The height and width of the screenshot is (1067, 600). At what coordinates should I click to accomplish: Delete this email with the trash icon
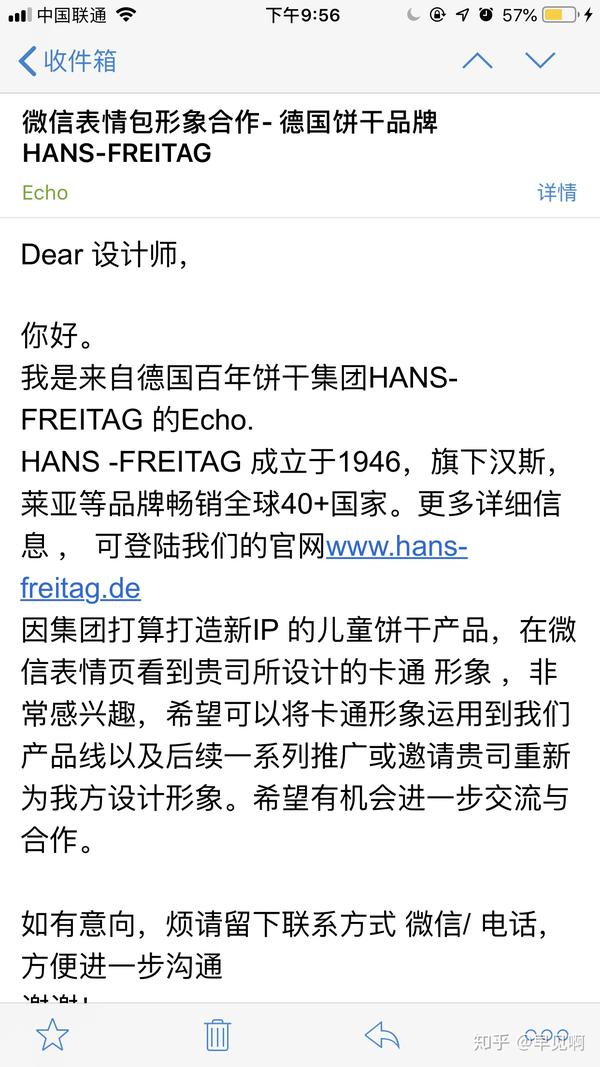217,1035
